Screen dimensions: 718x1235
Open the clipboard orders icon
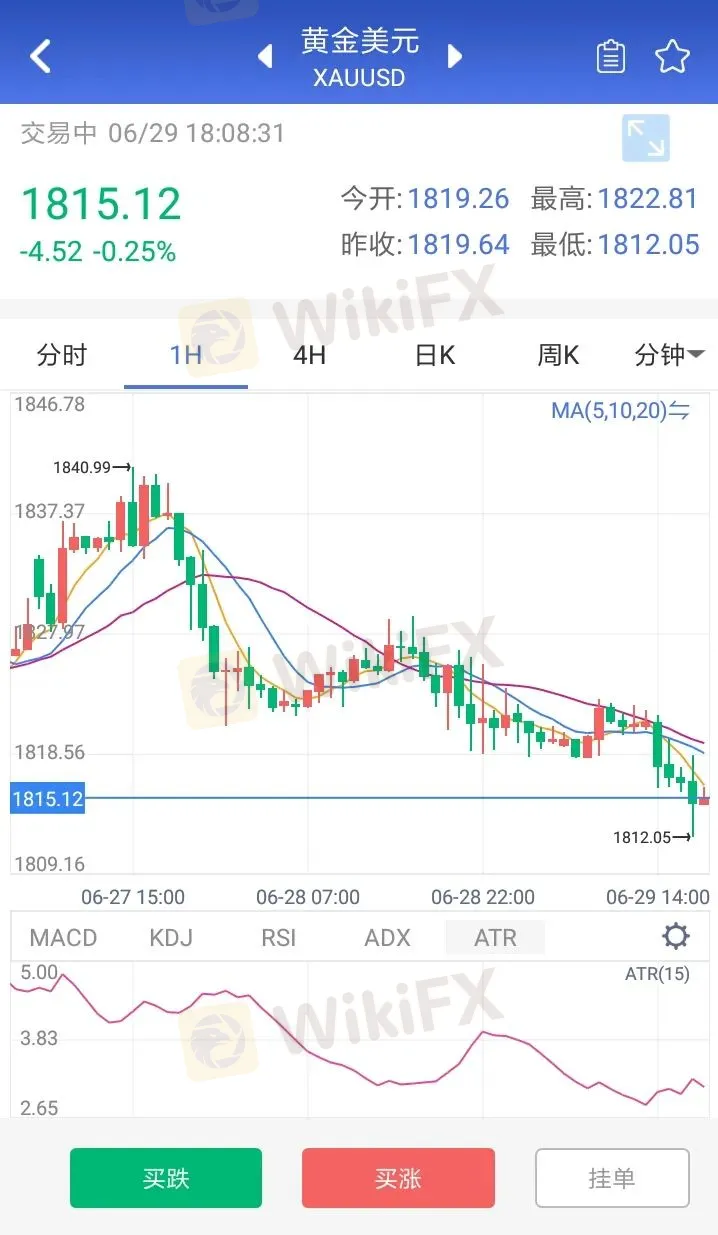coord(610,57)
